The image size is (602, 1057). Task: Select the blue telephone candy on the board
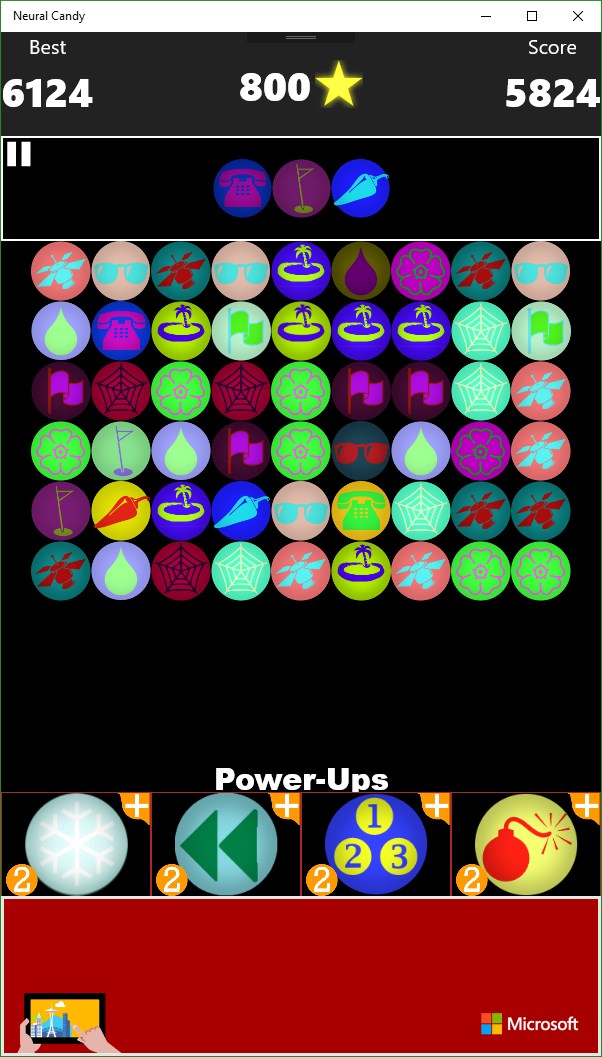(x=121, y=330)
